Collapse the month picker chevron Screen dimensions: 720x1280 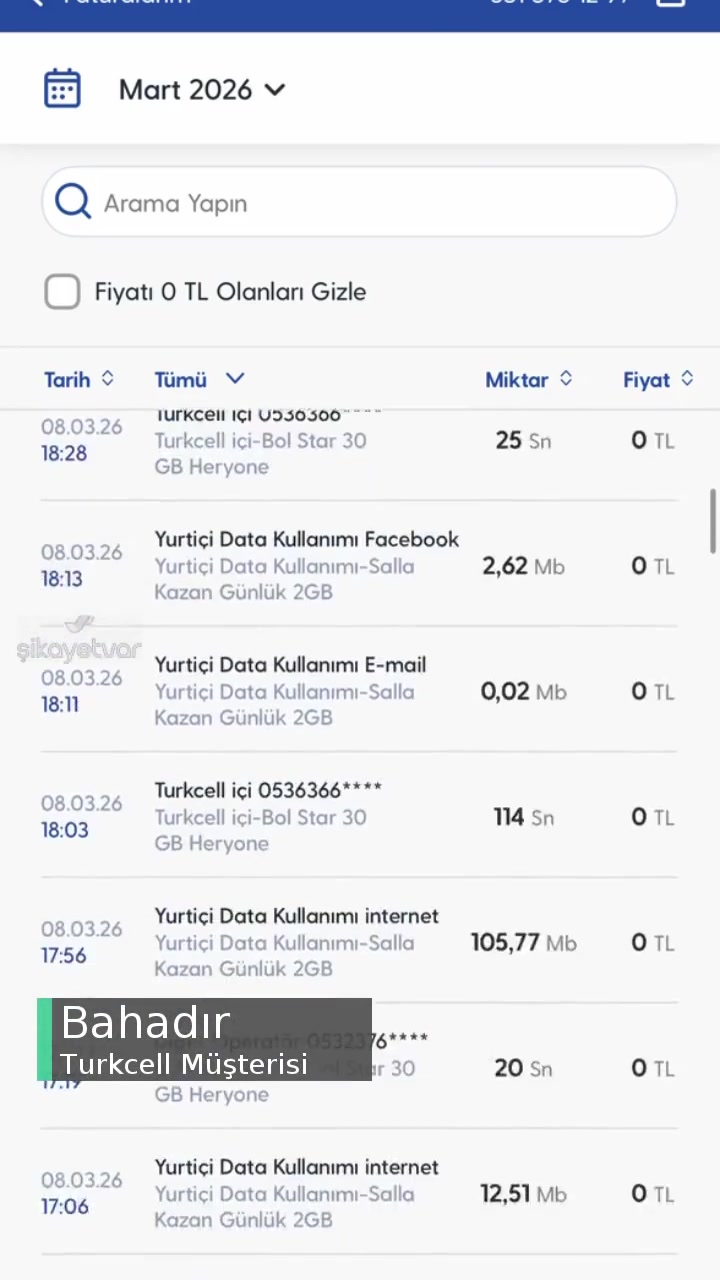tap(274, 89)
